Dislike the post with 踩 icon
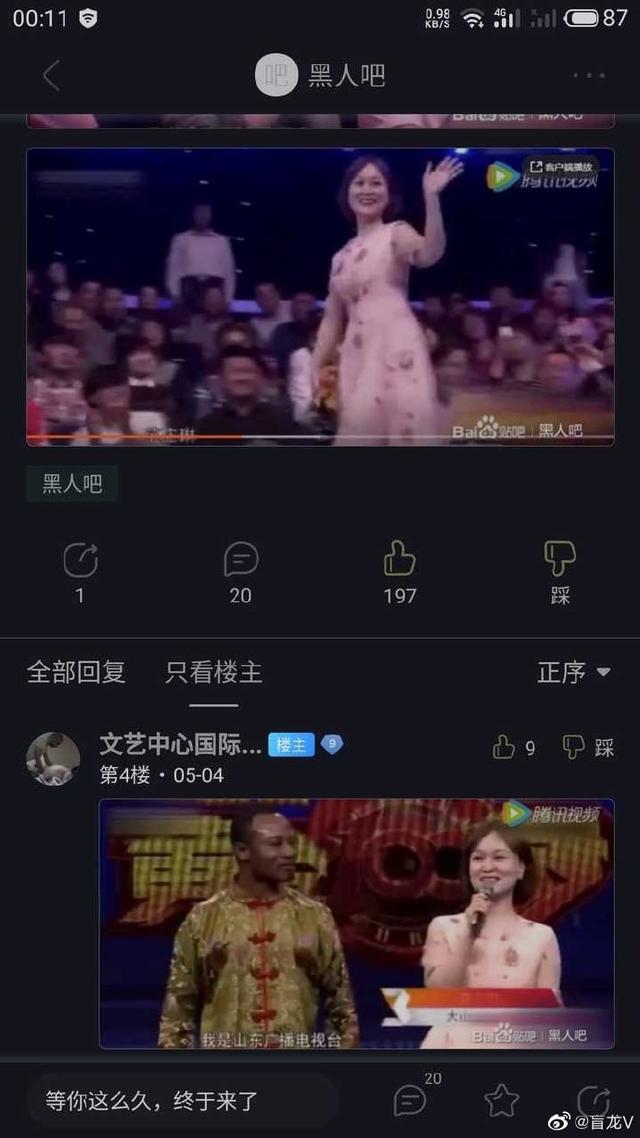This screenshot has height=1138, width=640. 560,559
